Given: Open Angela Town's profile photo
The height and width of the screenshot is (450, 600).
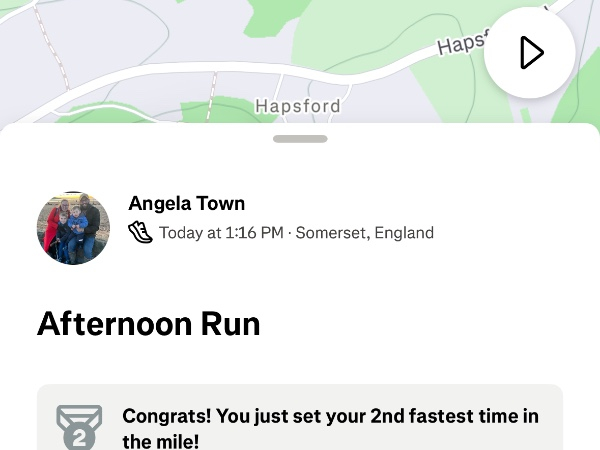Looking at the screenshot, I should tap(73, 228).
